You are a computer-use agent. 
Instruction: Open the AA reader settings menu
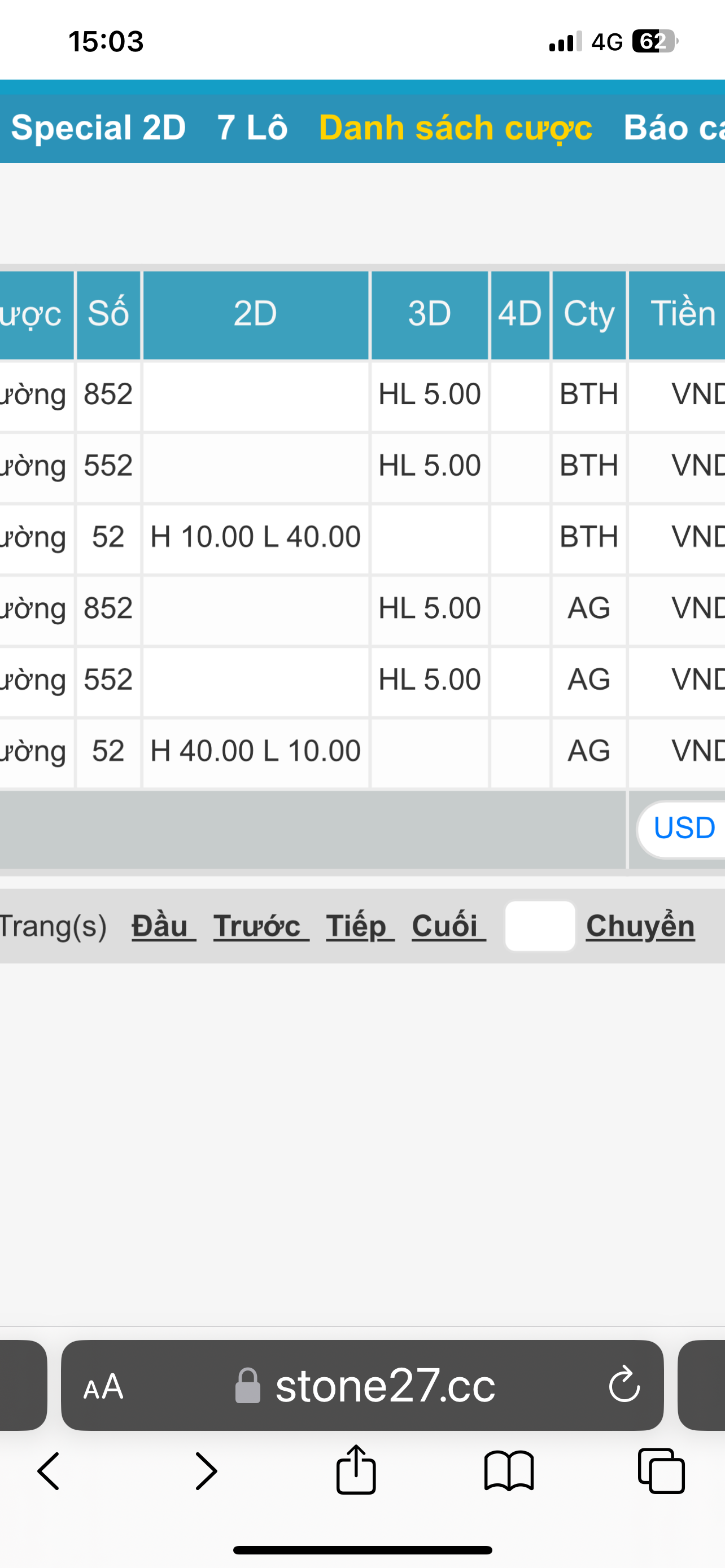click(x=103, y=1387)
